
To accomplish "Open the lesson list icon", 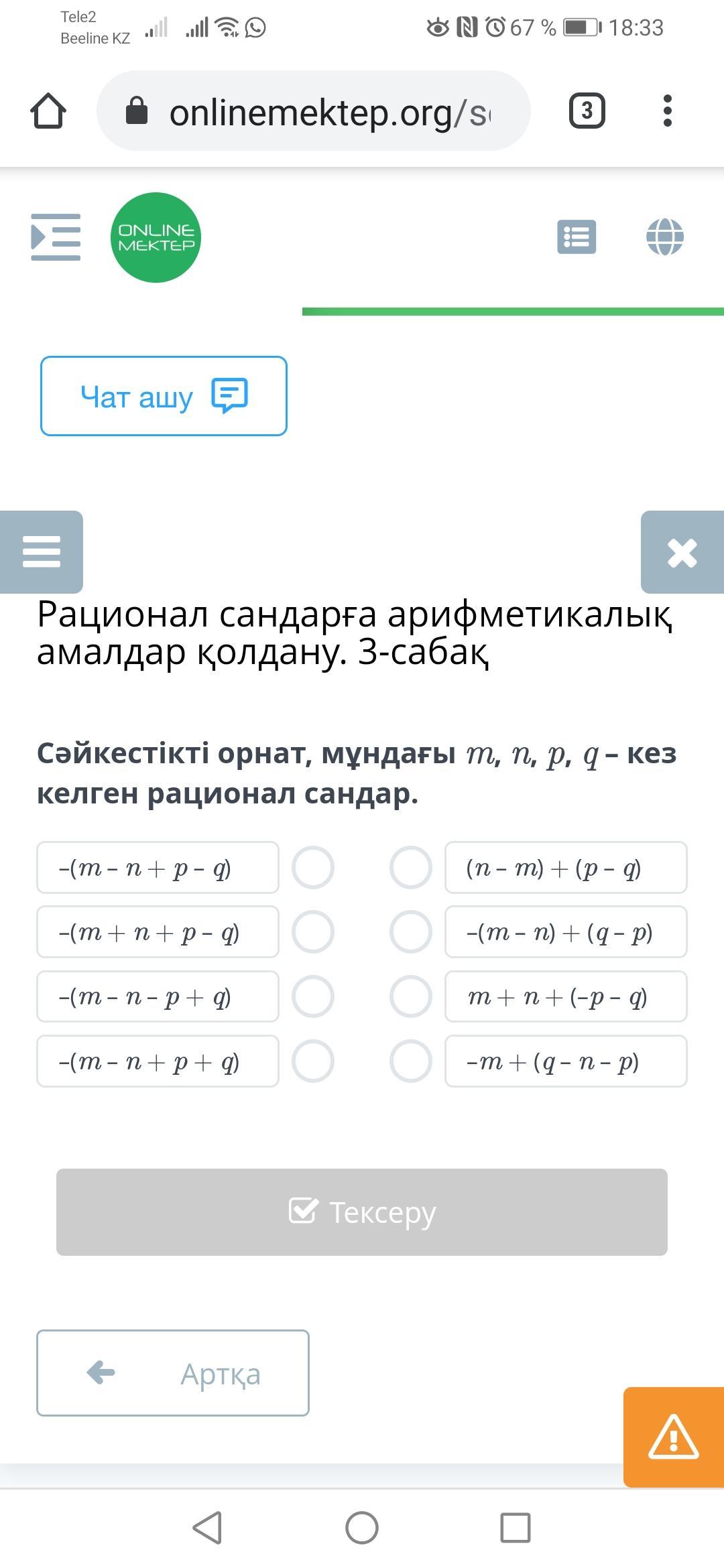I will [577, 237].
